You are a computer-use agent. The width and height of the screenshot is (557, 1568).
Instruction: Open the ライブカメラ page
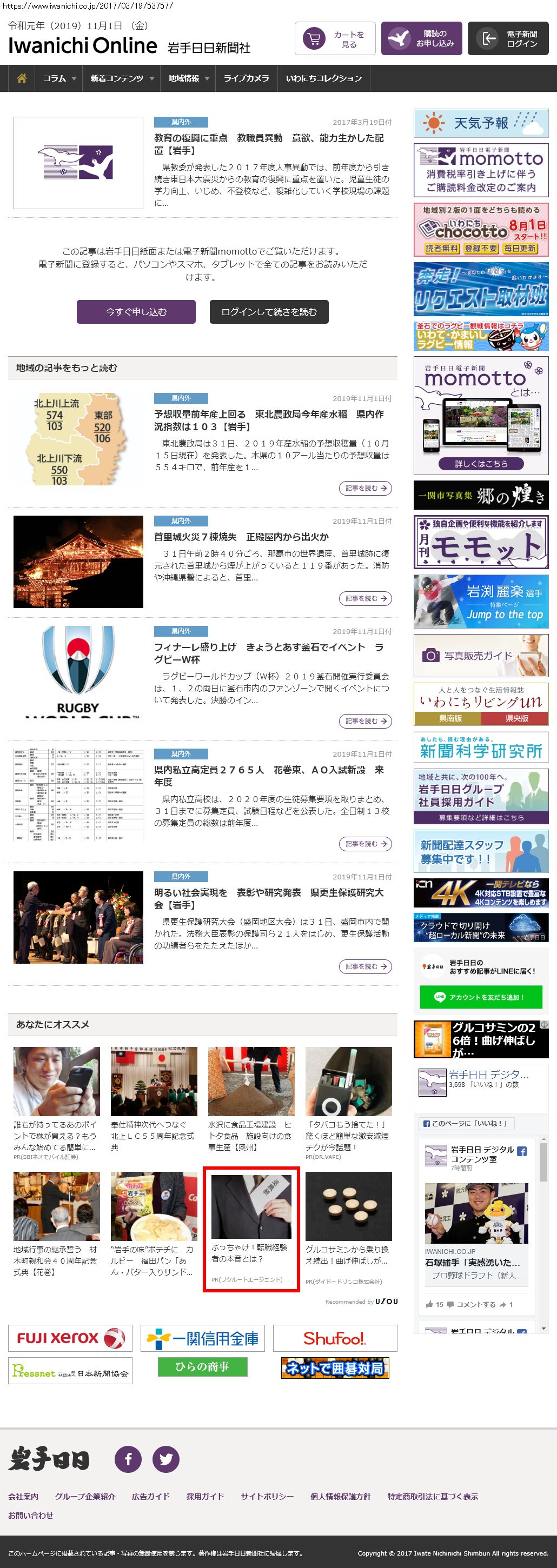(246, 78)
